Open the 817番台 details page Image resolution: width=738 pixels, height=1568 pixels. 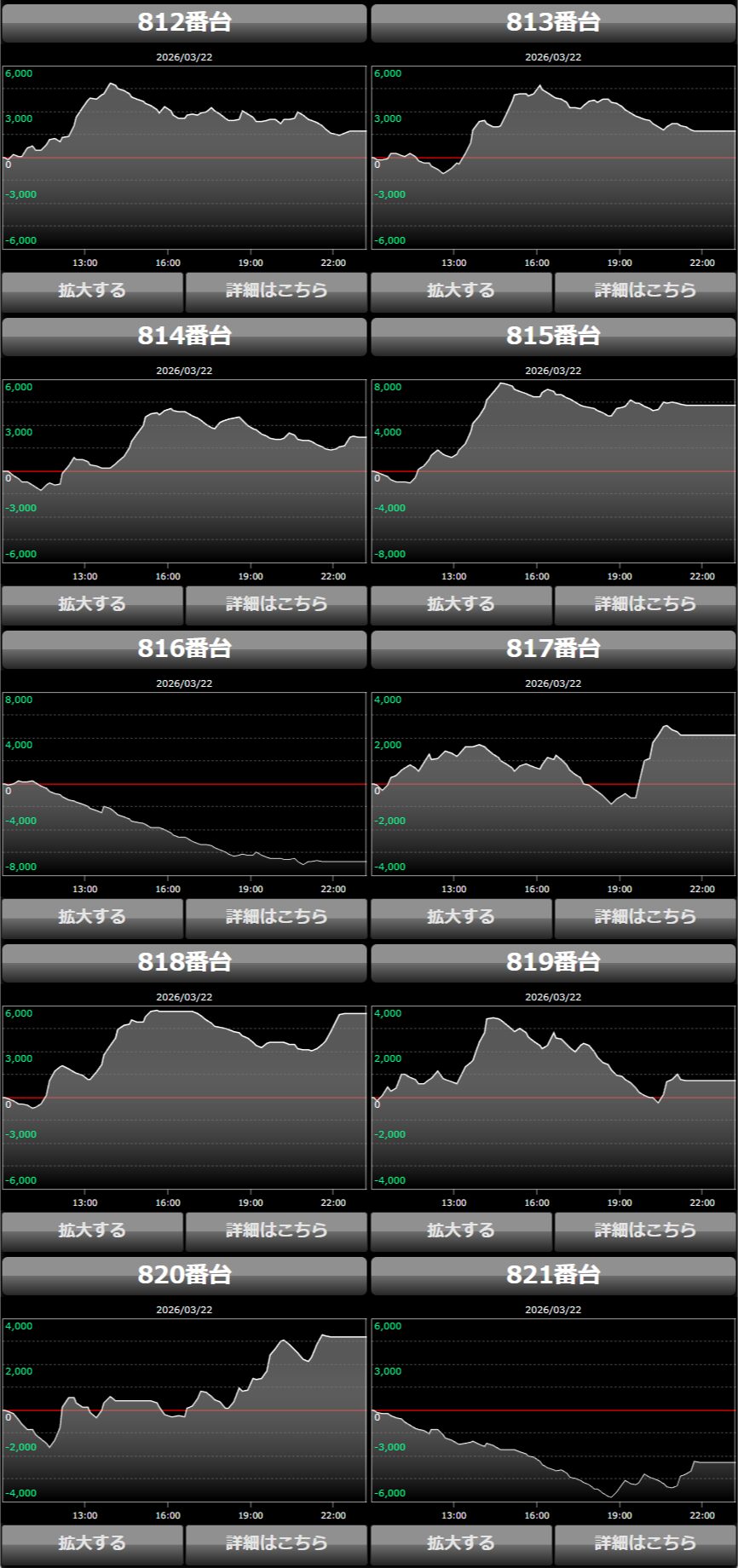[645, 917]
